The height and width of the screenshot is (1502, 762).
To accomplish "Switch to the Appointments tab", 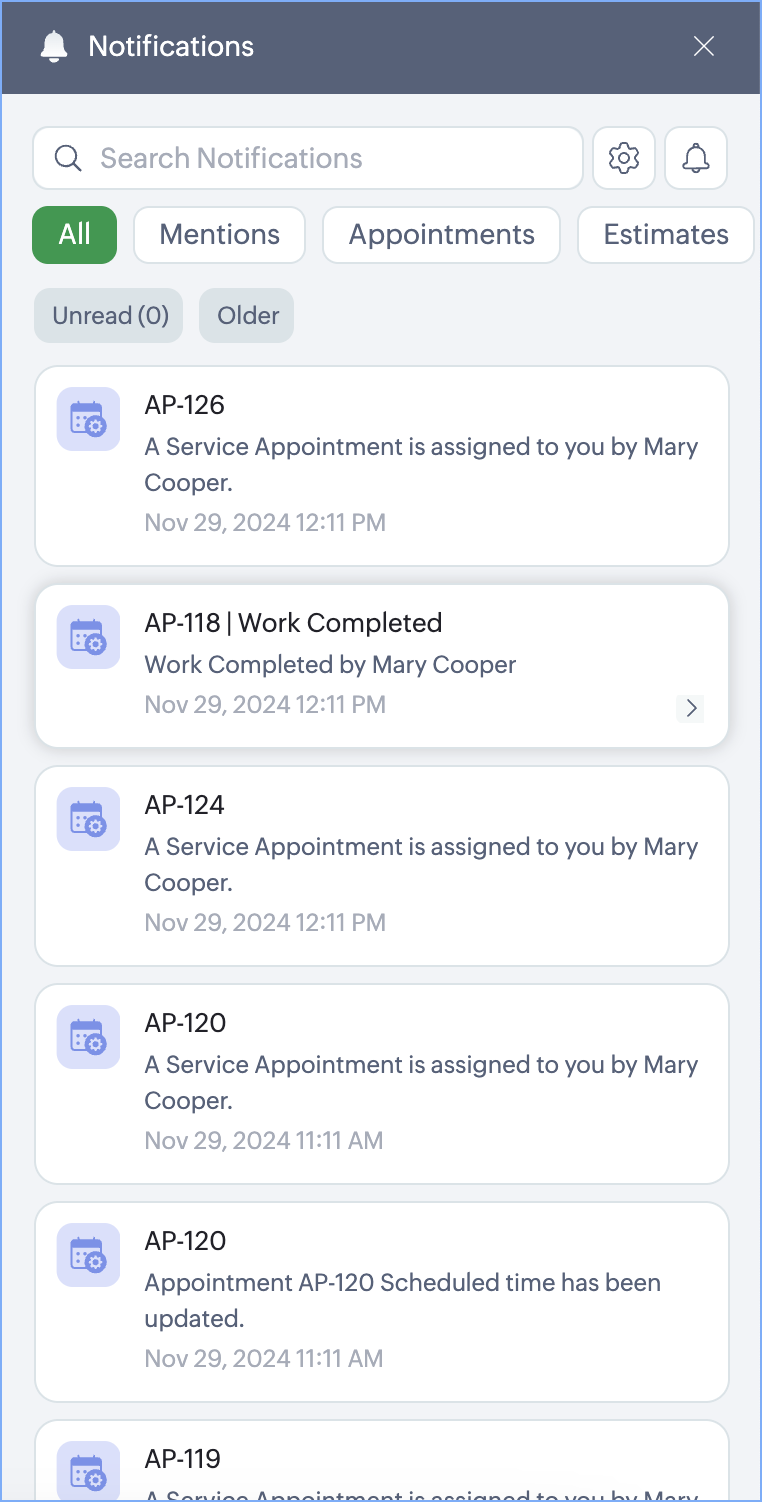I will (441, 235).
